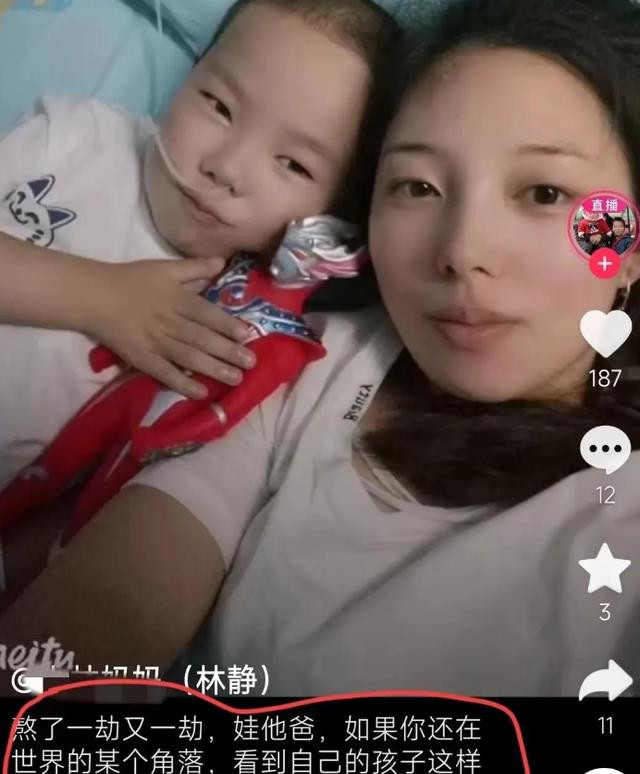The width and height of the screenshot is (640, 774).
Task: Open the username ending in (林静)
Action: click(141, 679)
